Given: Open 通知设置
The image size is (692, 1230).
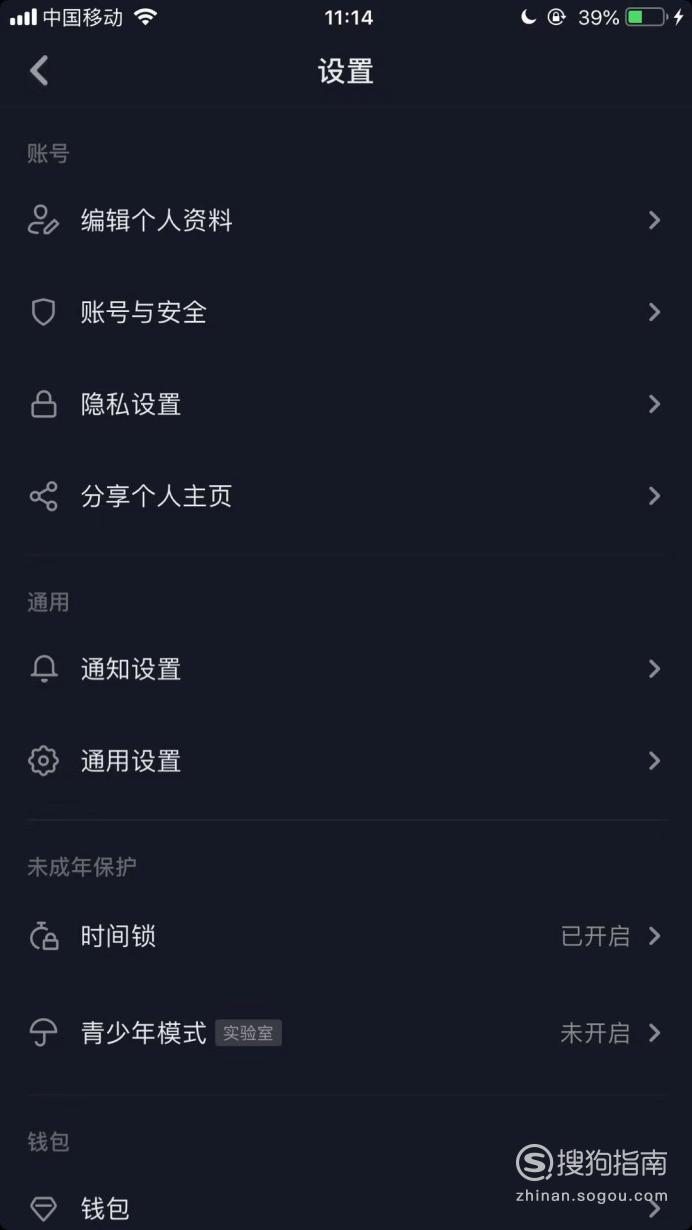Looking at the screenshot, I should [346, 669].
